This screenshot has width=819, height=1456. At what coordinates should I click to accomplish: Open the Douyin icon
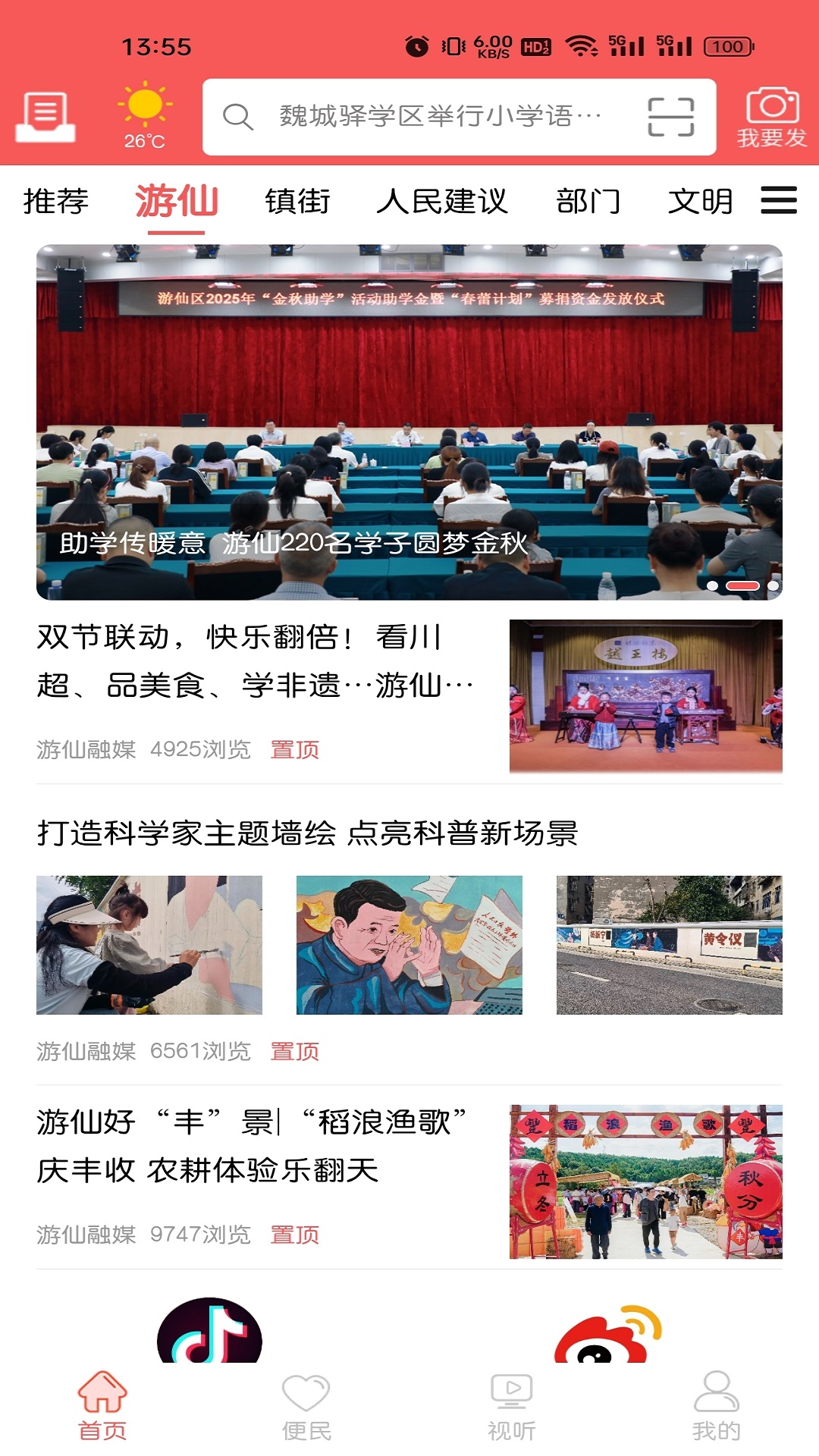(209, 1332)
